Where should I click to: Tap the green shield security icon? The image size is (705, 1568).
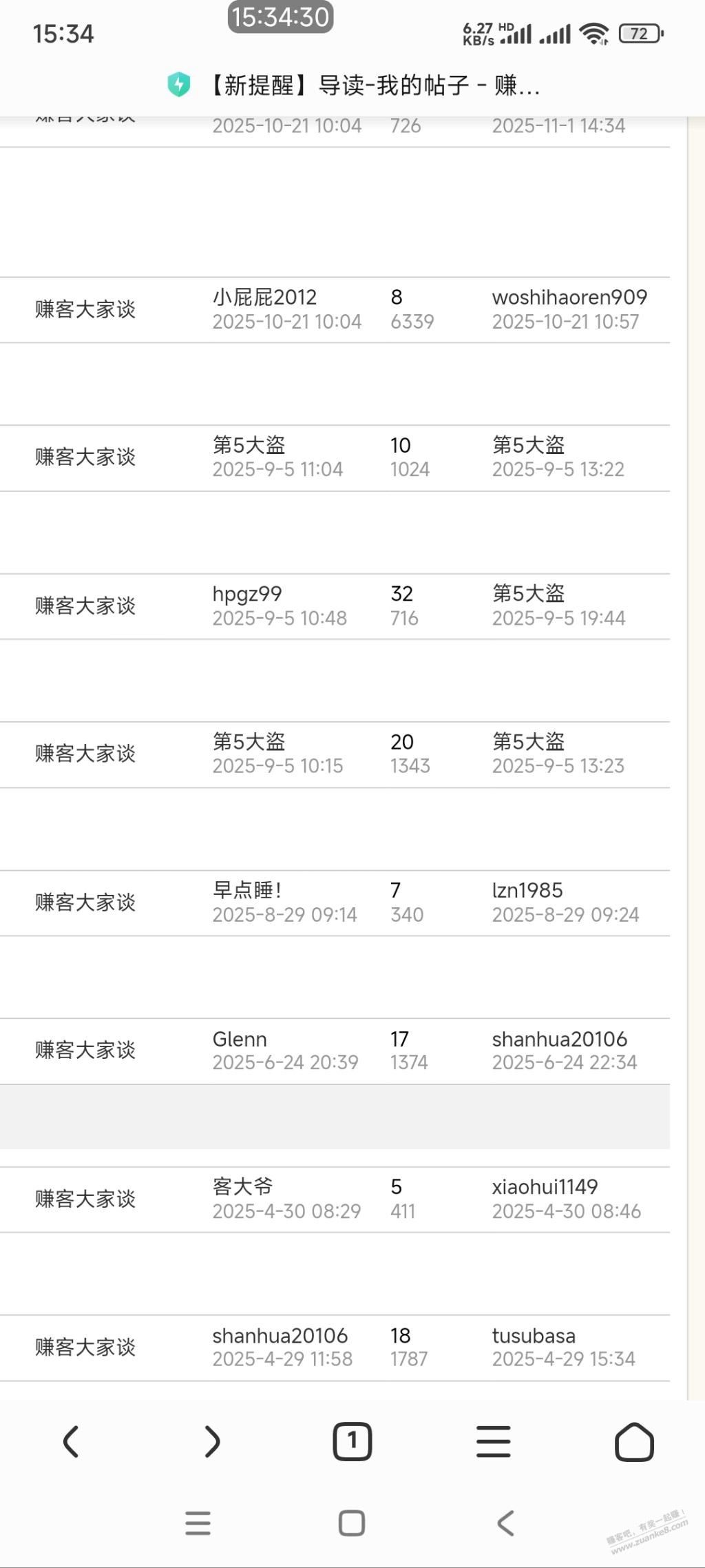point(179,85)
